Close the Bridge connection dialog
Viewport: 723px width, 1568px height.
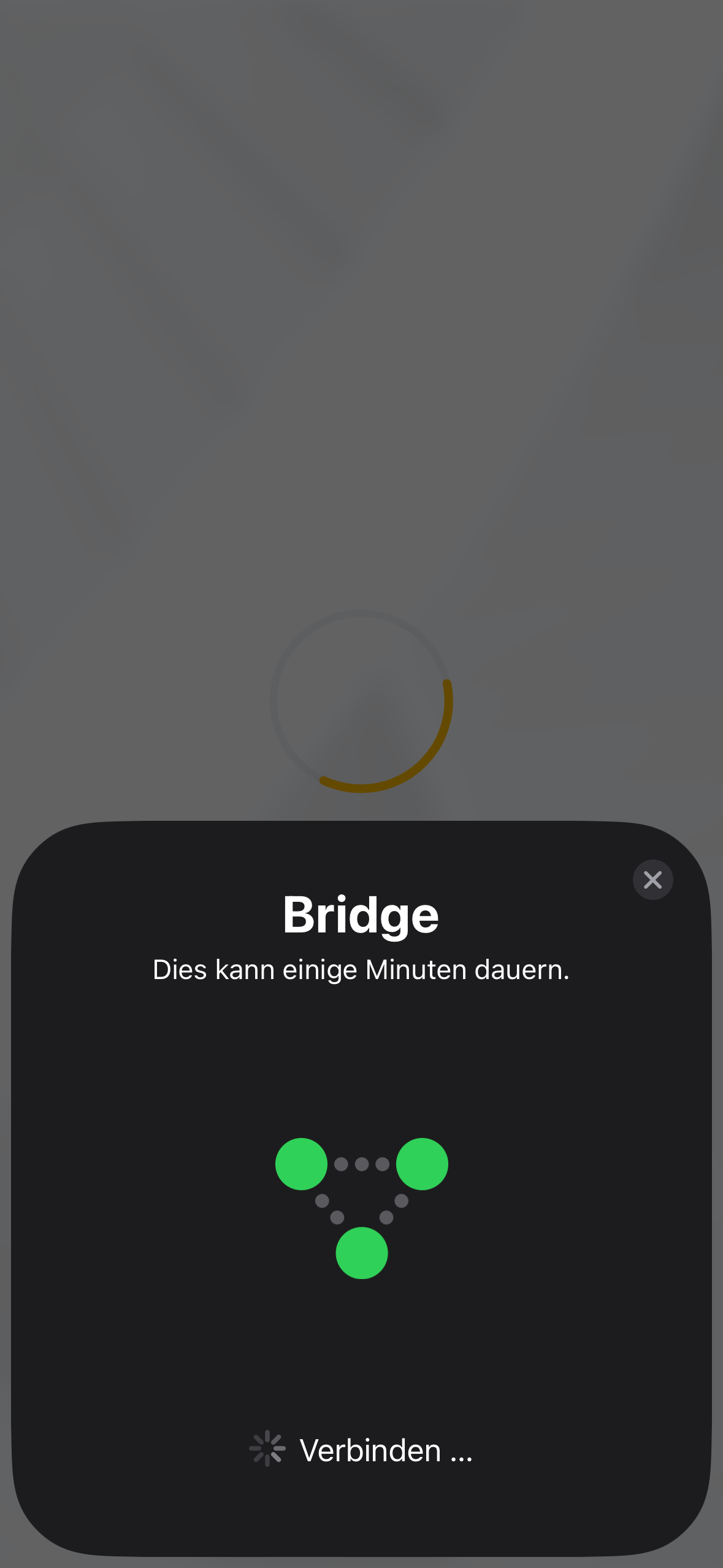(652, 880)
